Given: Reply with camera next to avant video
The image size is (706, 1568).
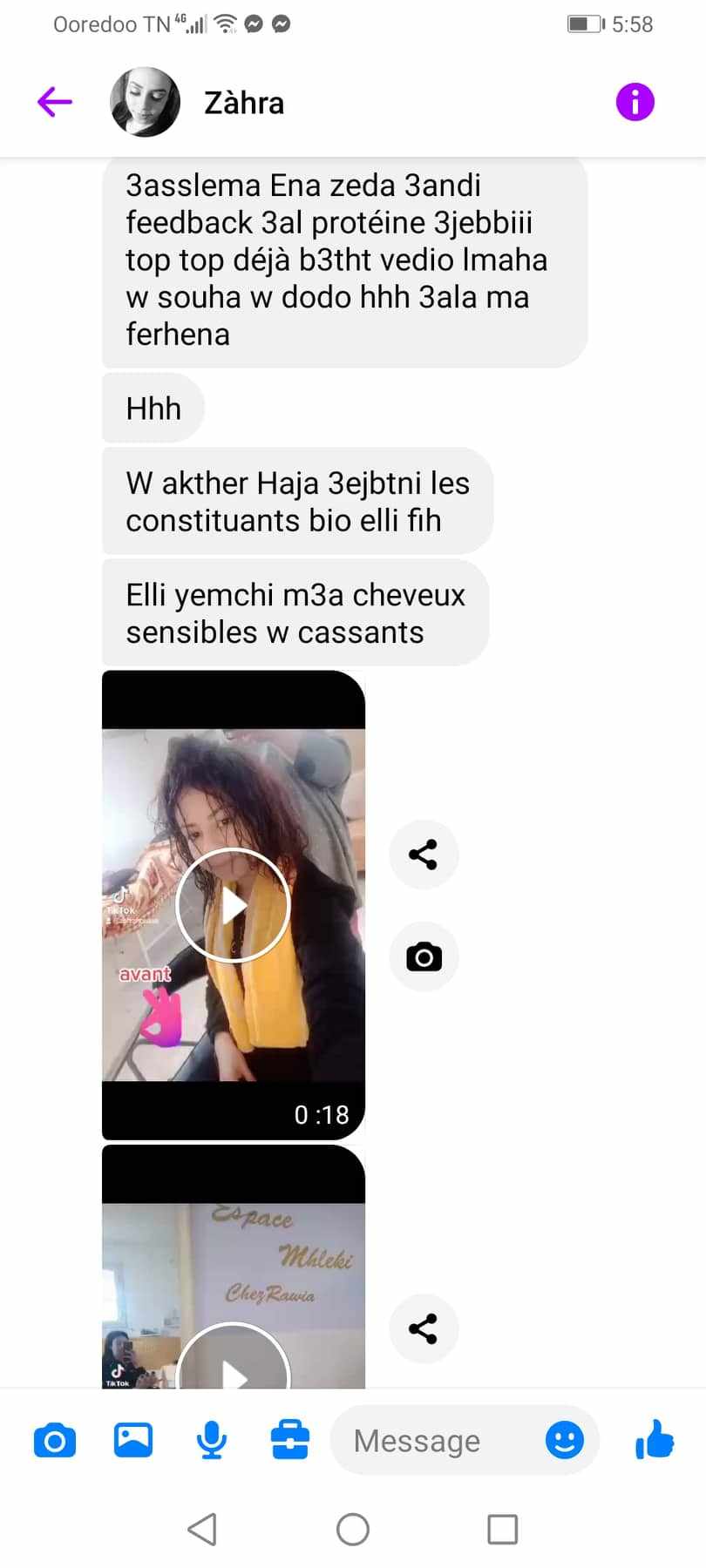Looking at the screenshot, I should tap(424, 956).
